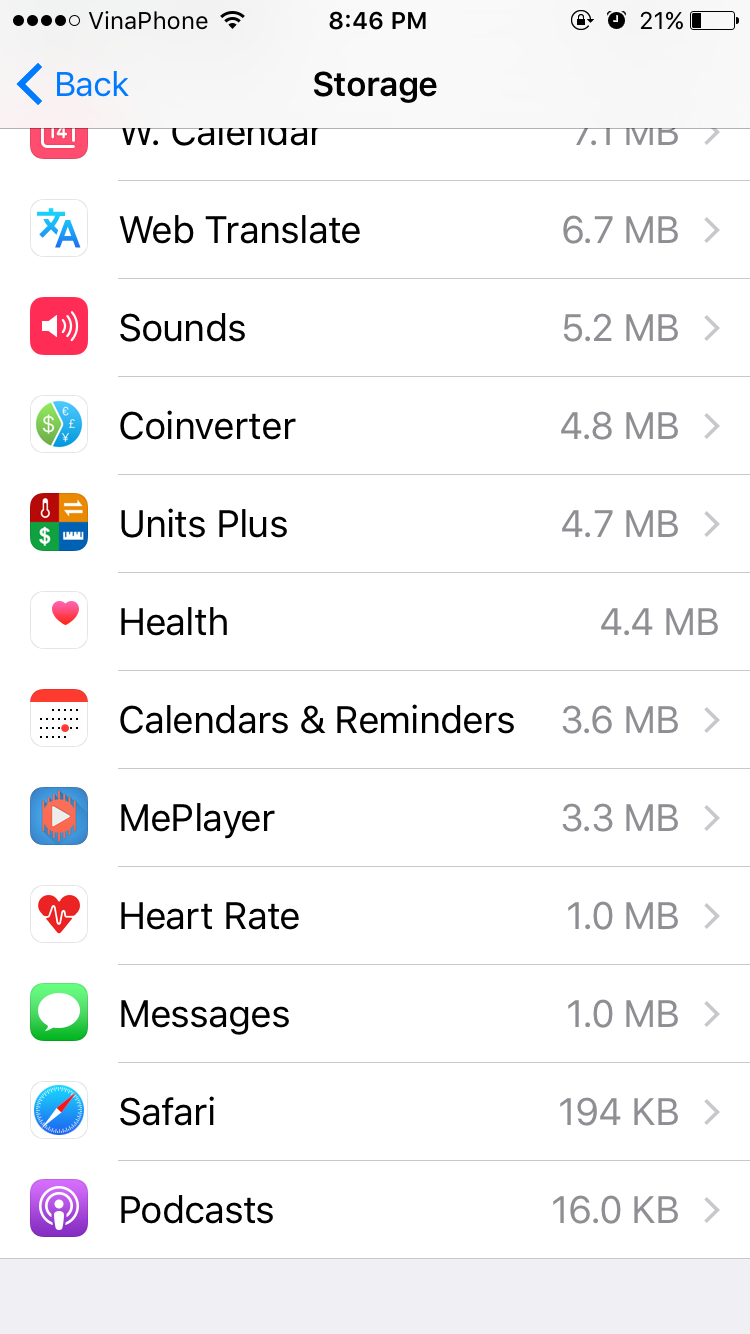750x1334 pixels.
Task: Open Sounds storage details
Action: 375,328
